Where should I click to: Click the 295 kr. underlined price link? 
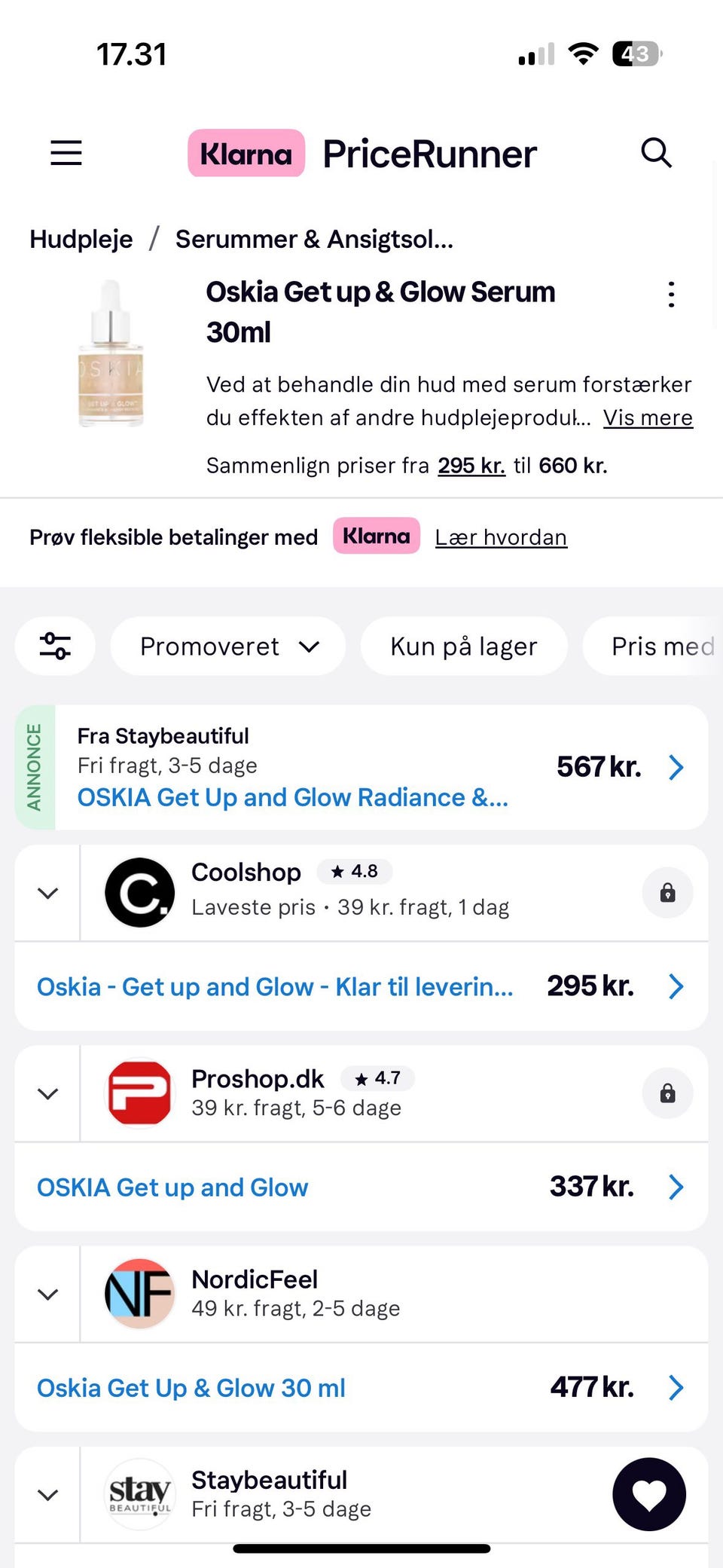point(471,465)
